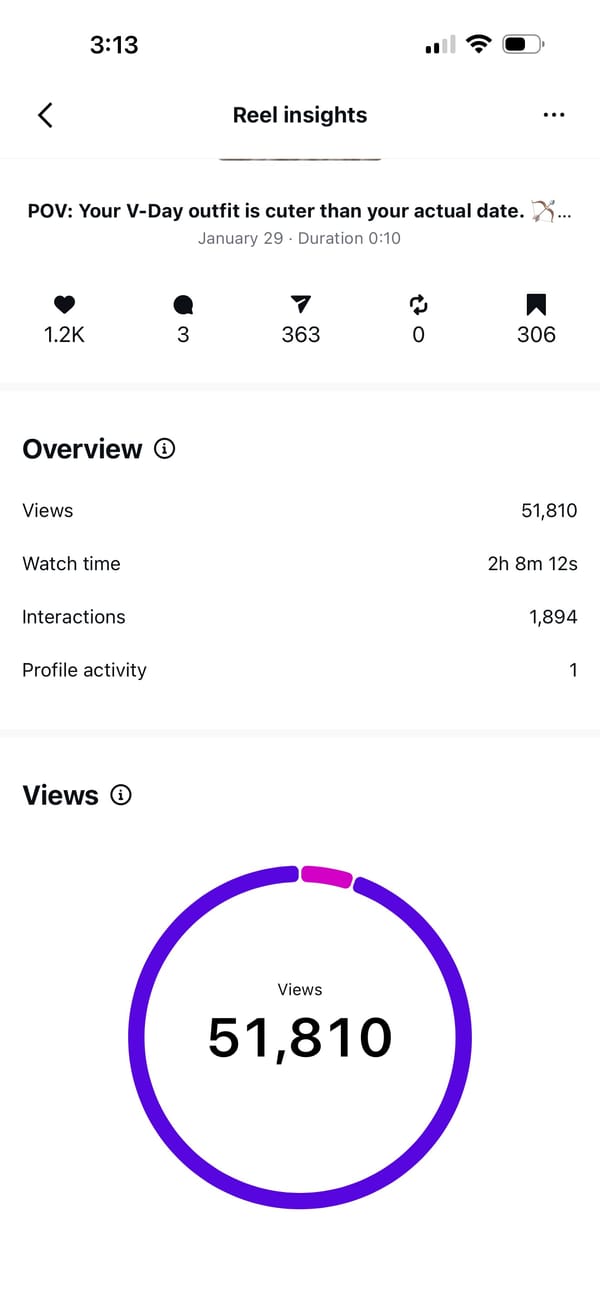The height and width of the screenshot is (1304, 600).
Task: Open the reel via its caption
Action: point(299,212)
